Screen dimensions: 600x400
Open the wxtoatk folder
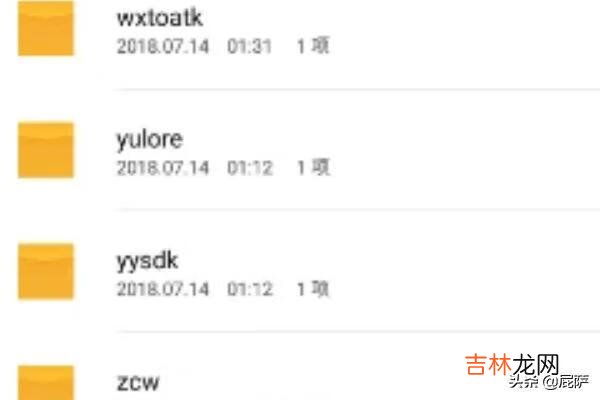[x=160, y=18]
